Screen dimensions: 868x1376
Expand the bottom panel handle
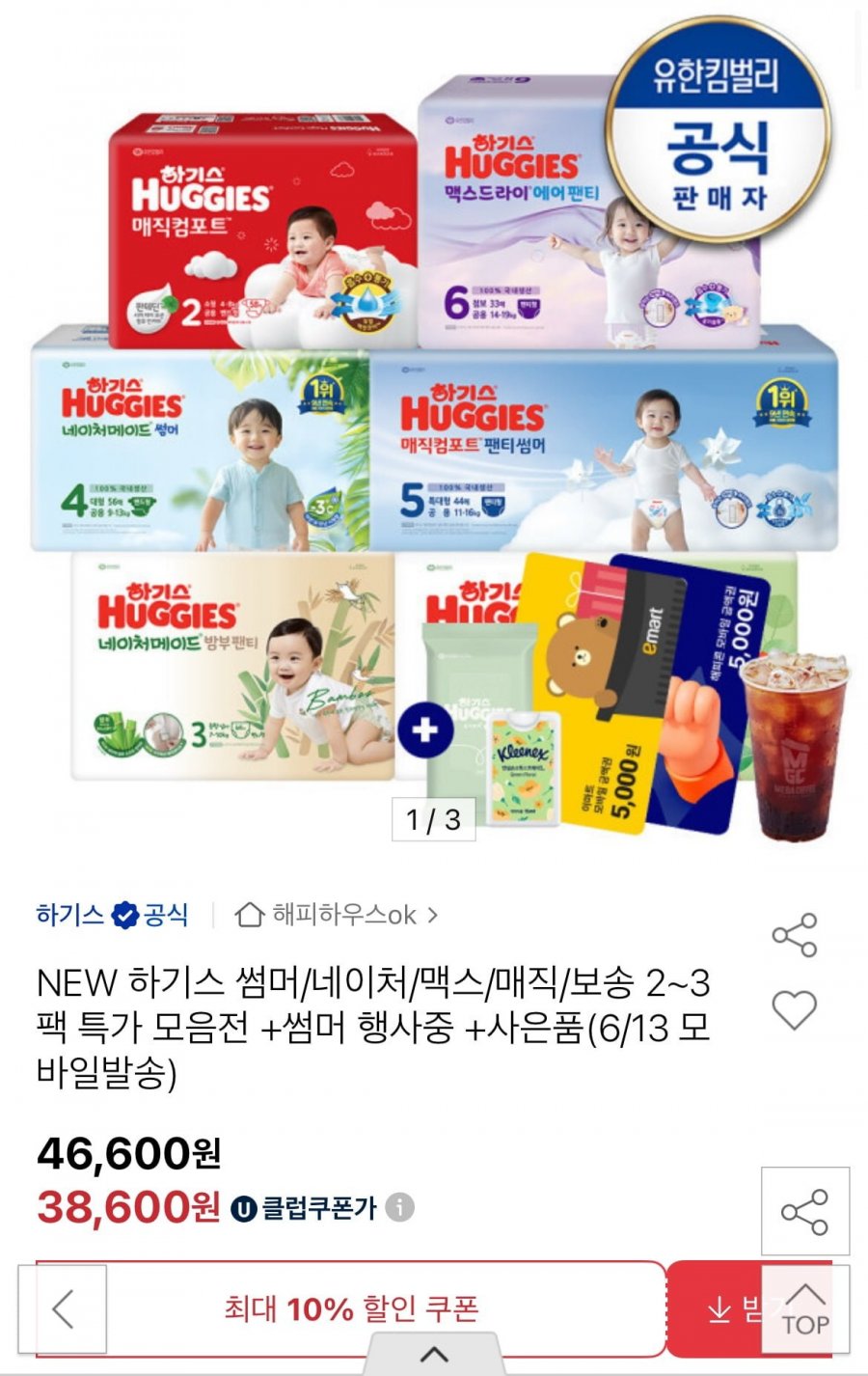434,1354
